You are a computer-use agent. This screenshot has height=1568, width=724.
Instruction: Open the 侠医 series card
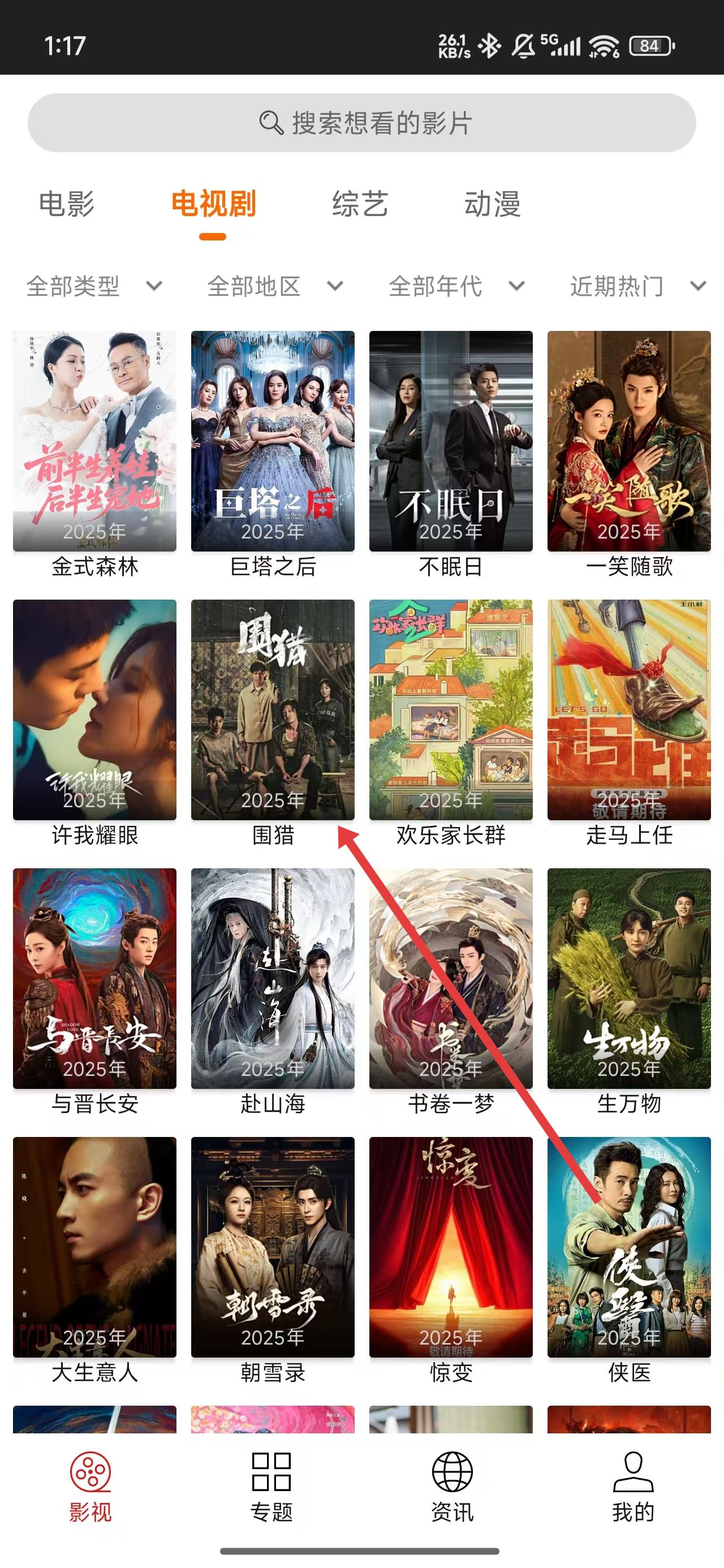pos(629,1247)
